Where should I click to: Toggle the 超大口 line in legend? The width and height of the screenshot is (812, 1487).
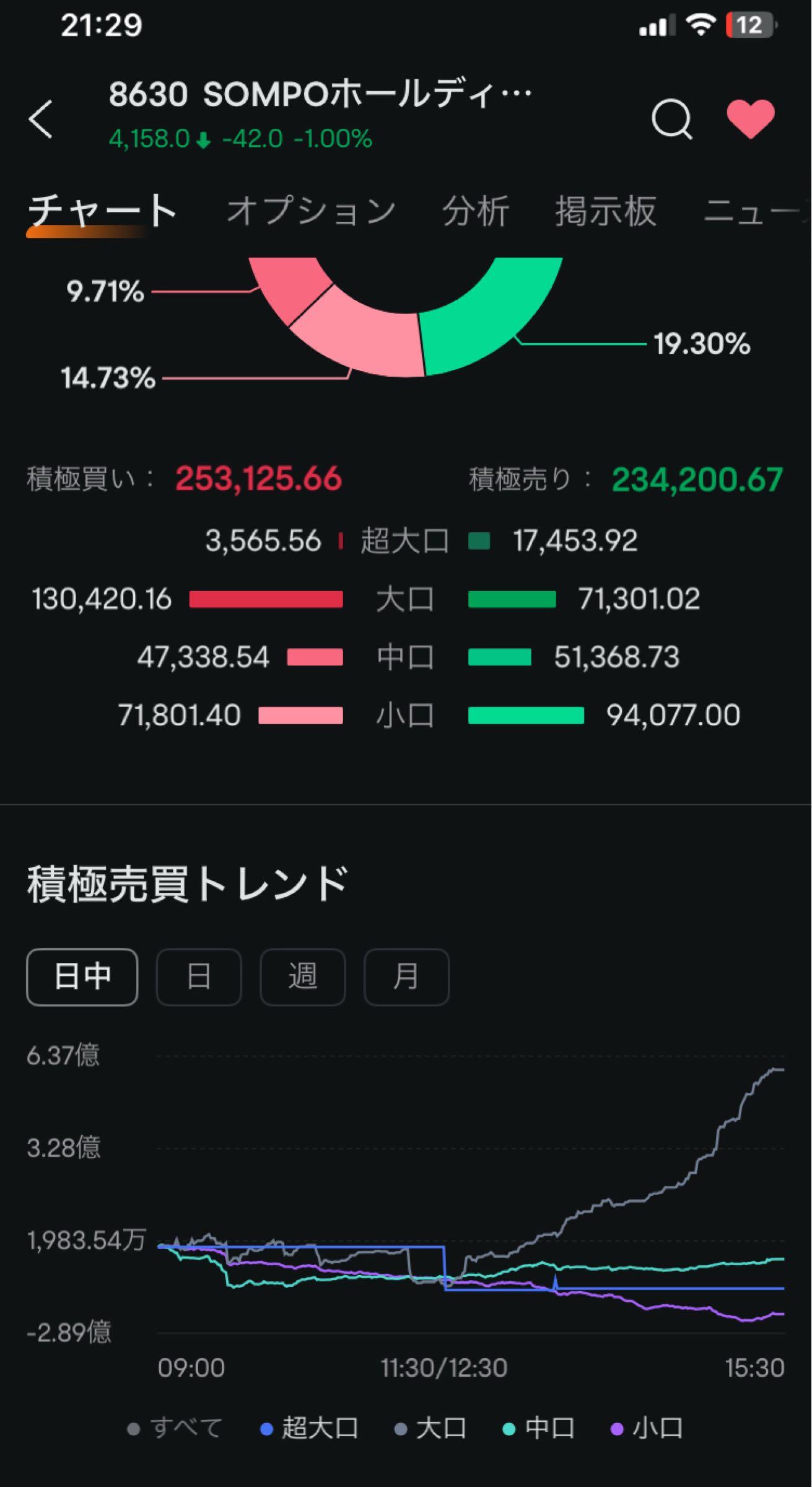[x=310, y=1428]
